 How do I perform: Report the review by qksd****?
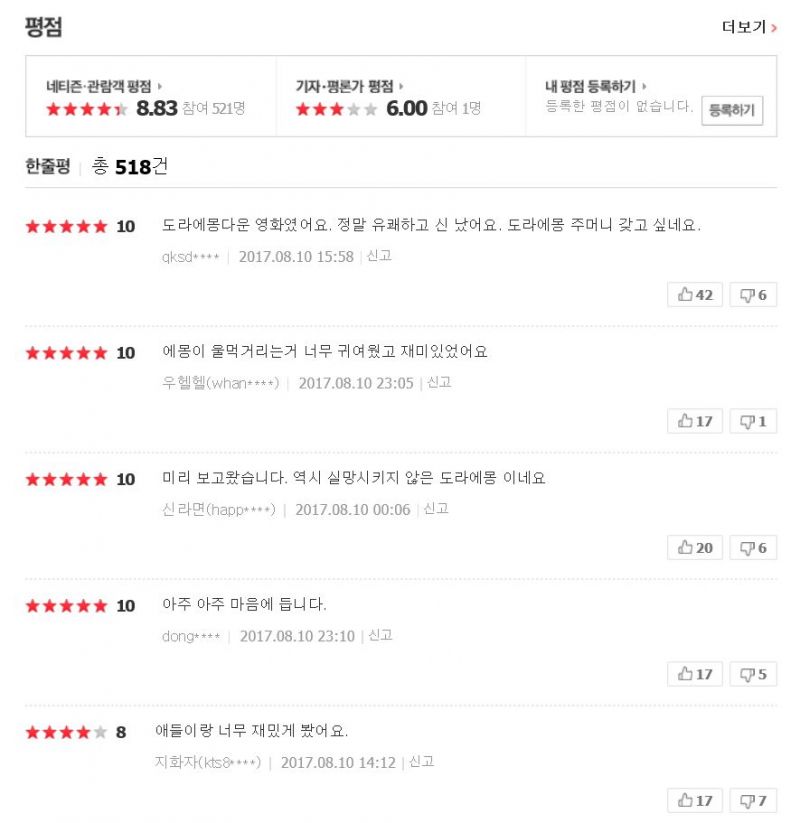[379, 256]
